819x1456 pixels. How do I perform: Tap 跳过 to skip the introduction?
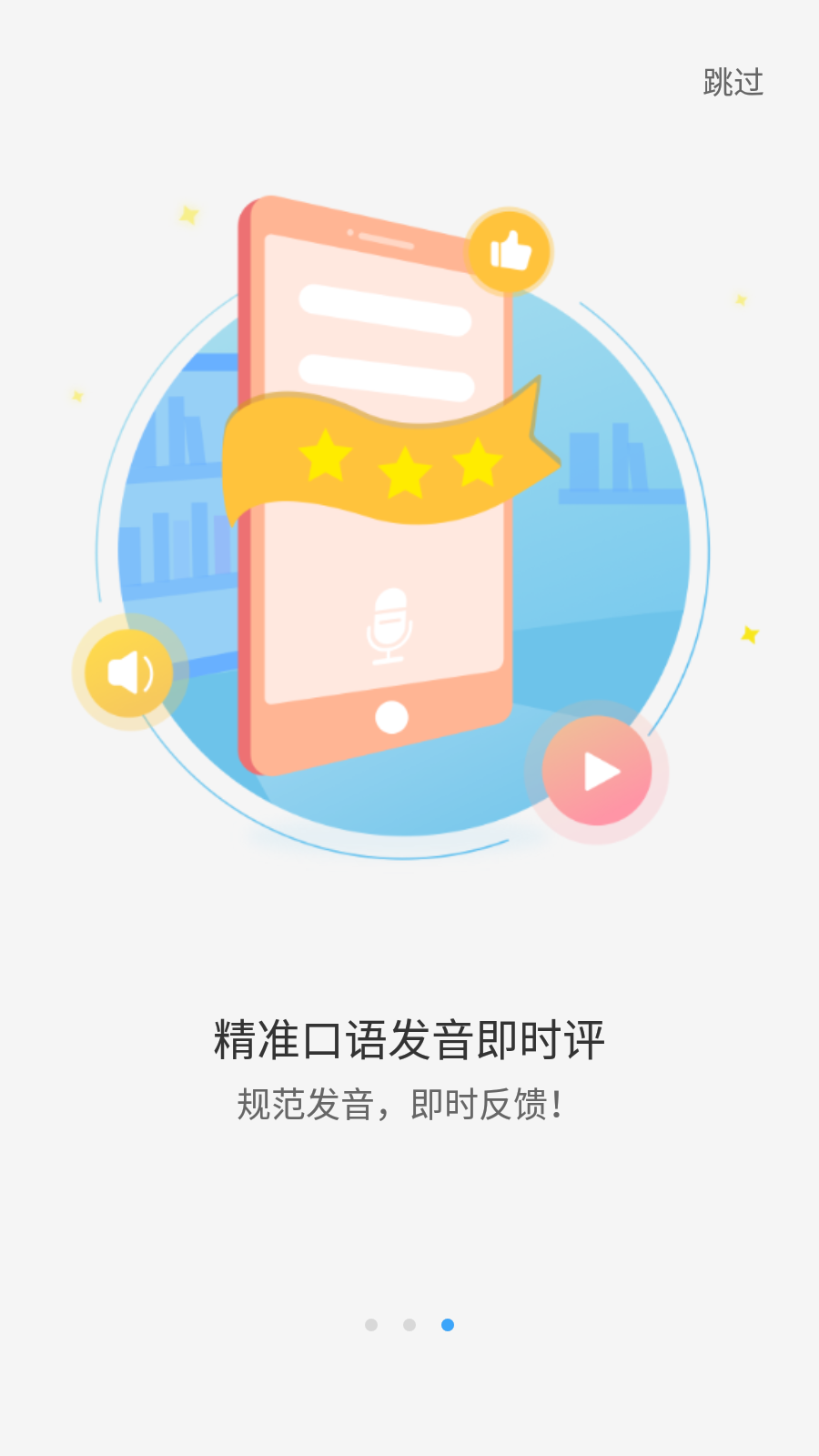pyautogui.click(x=732, y=82)
